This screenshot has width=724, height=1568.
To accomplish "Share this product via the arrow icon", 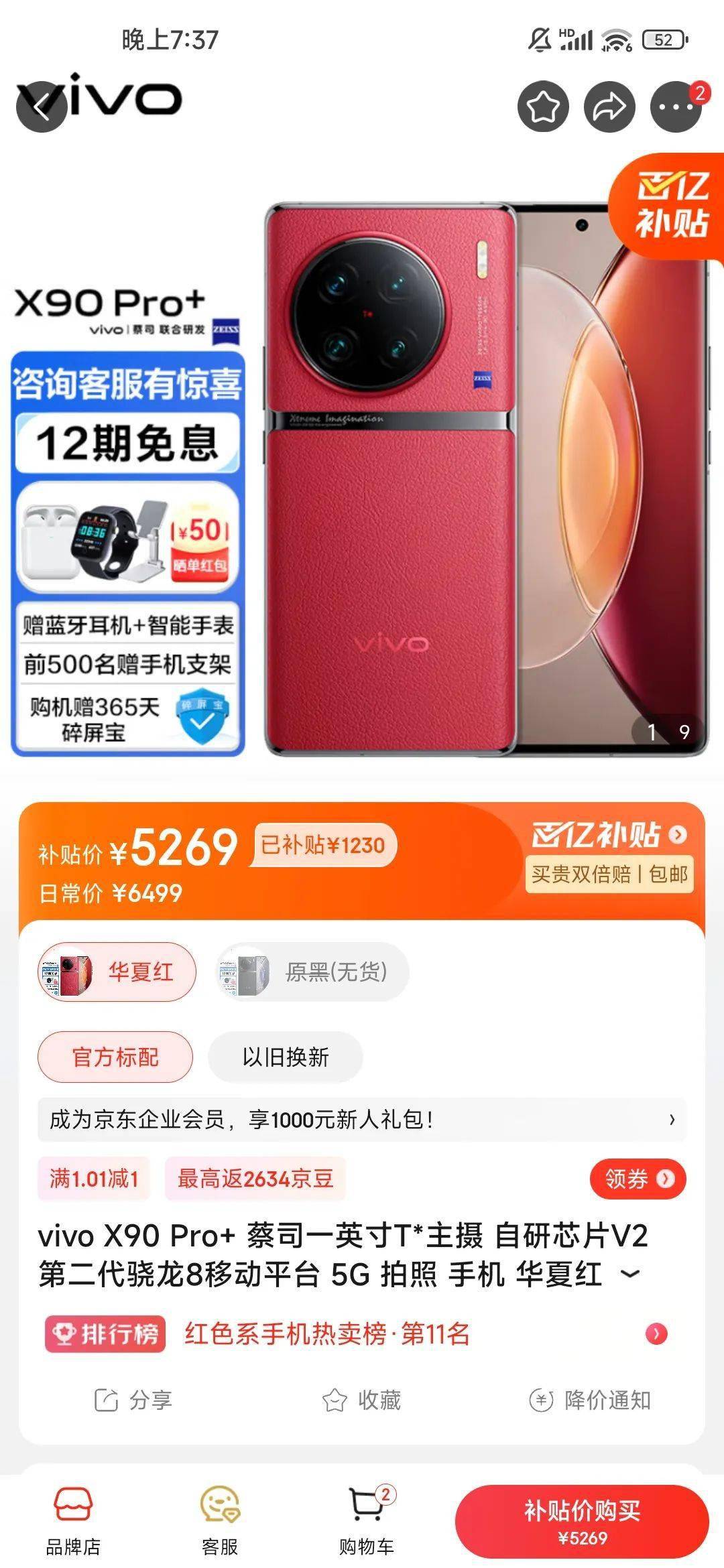I will point(609,107).
